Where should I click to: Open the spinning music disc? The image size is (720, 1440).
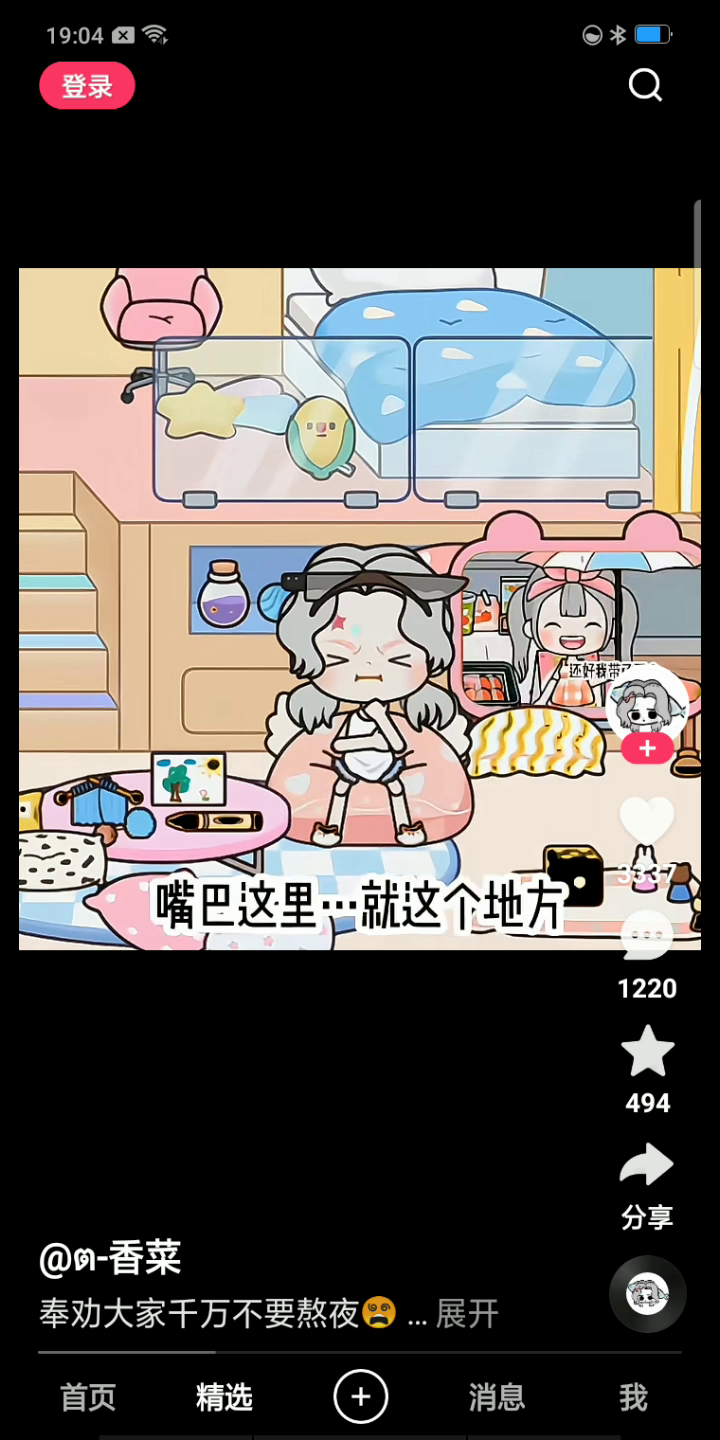pyautogui.click(x=647, y=1294)
